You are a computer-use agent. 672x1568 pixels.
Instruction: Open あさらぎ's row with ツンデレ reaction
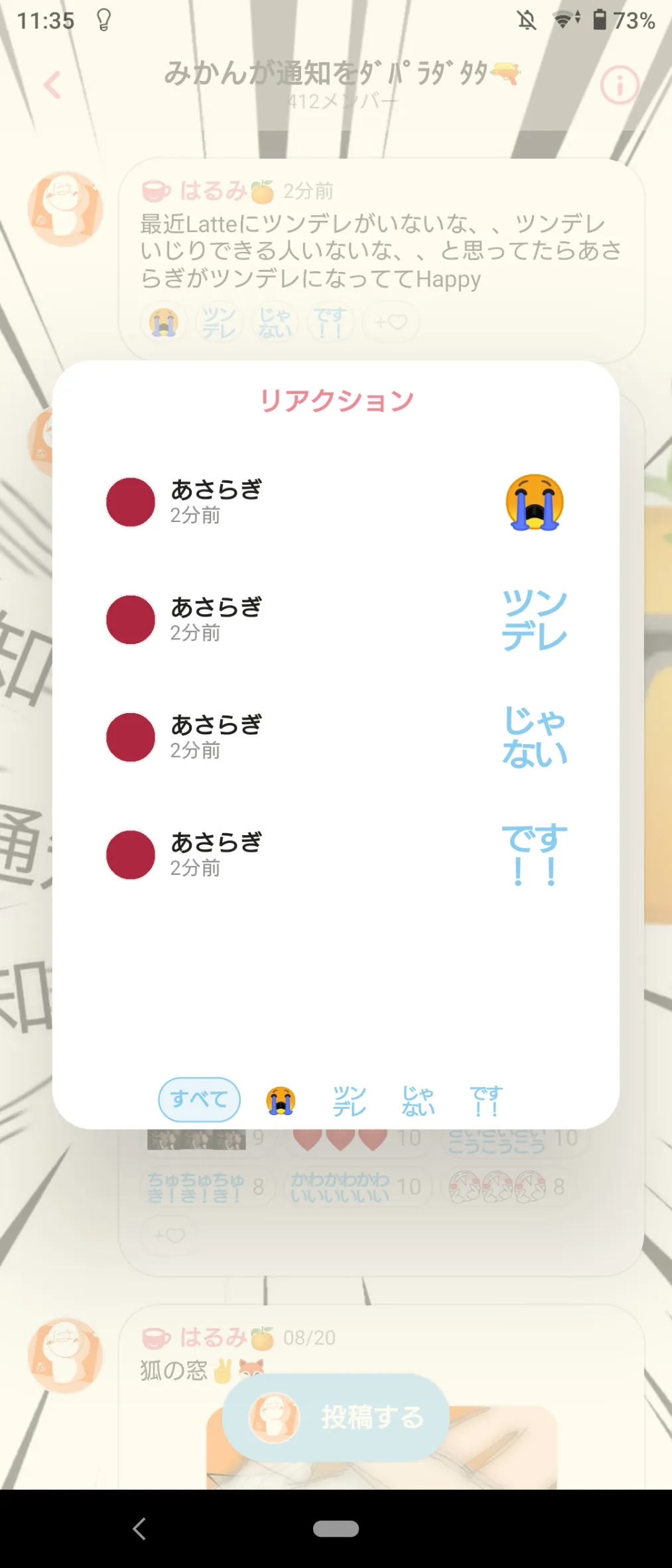pos(335,620)
